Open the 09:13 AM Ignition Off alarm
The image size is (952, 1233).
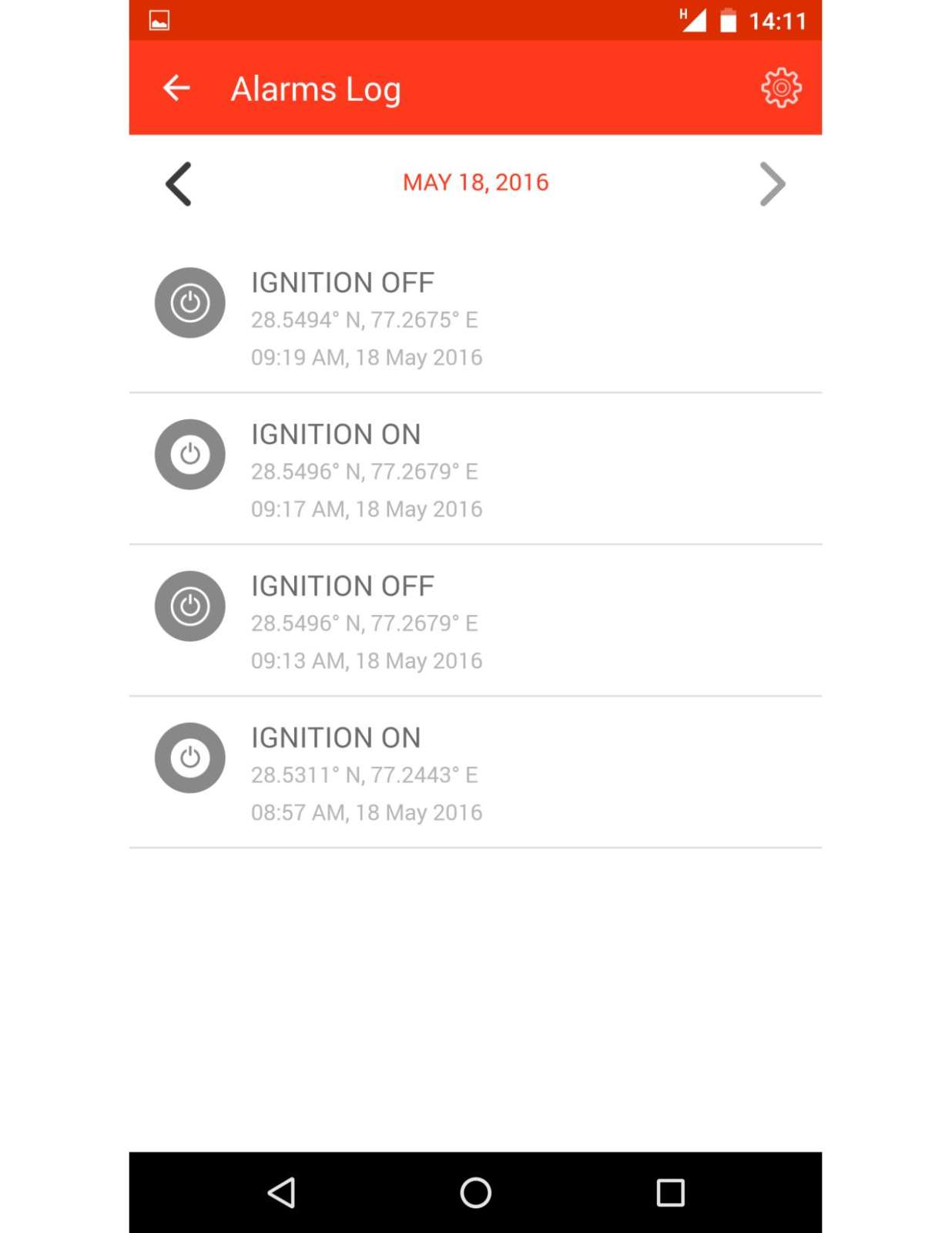(474, 622)
